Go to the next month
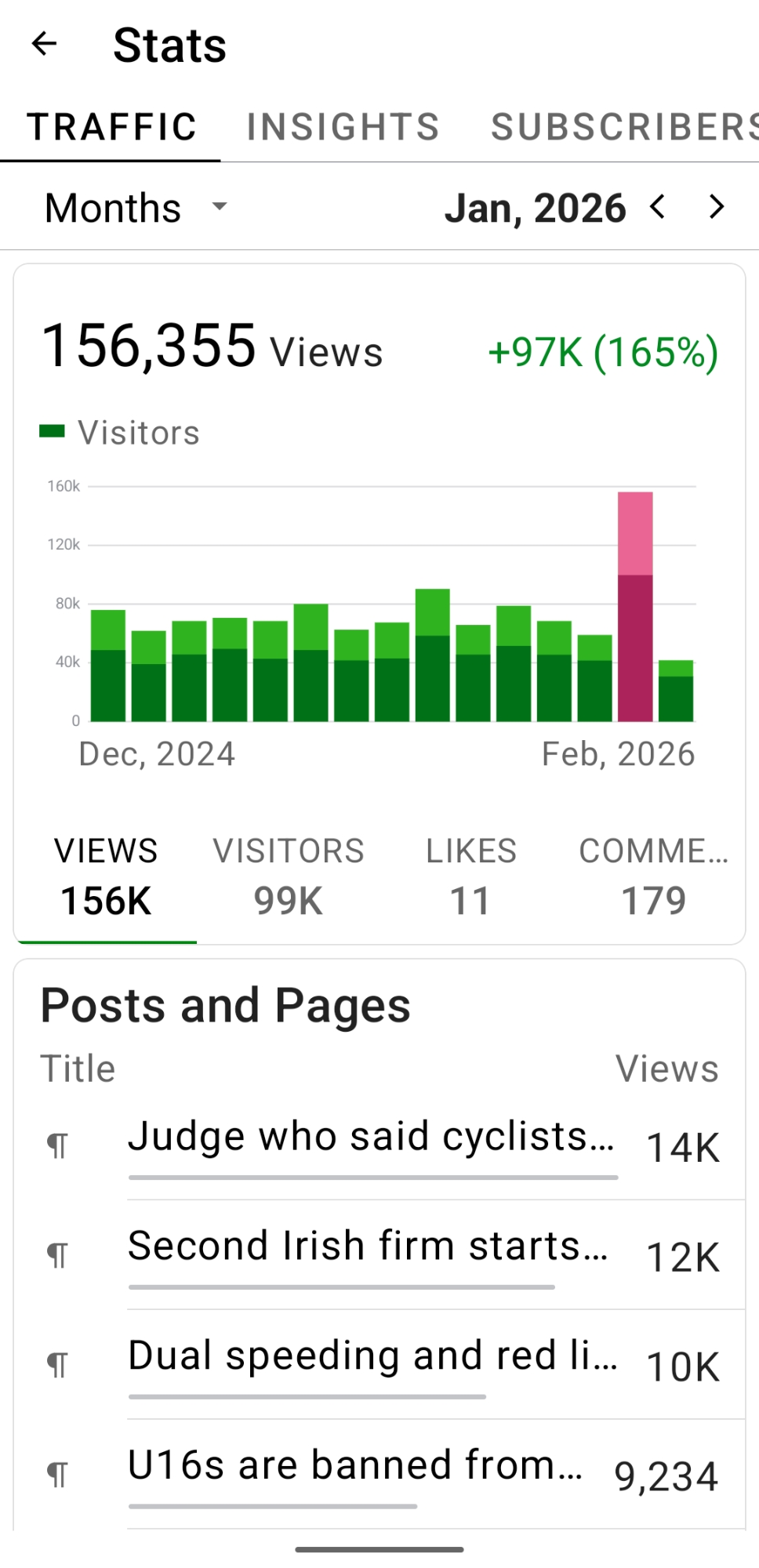The image size is (759, 1568). click(716, 207)
